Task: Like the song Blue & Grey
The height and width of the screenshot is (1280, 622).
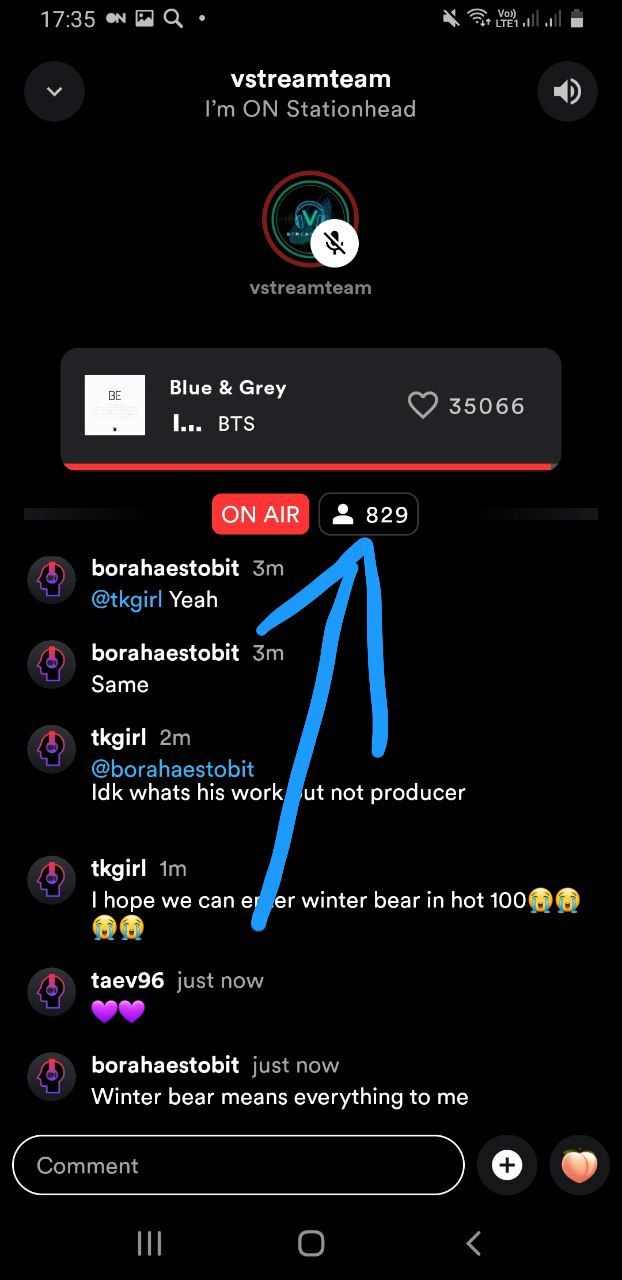Action: tap(423, 405)
